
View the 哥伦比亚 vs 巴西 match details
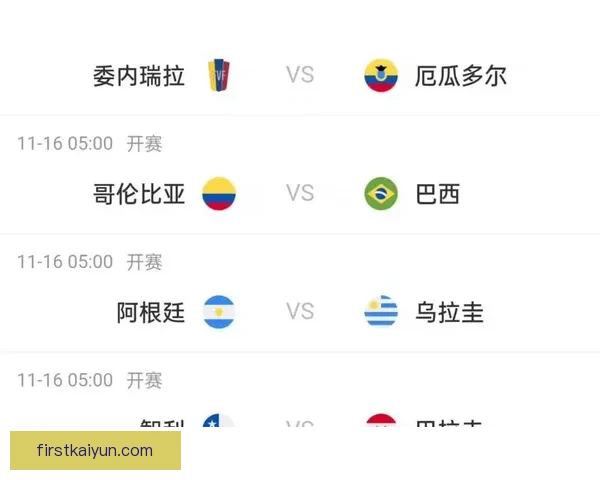[300, 193]
